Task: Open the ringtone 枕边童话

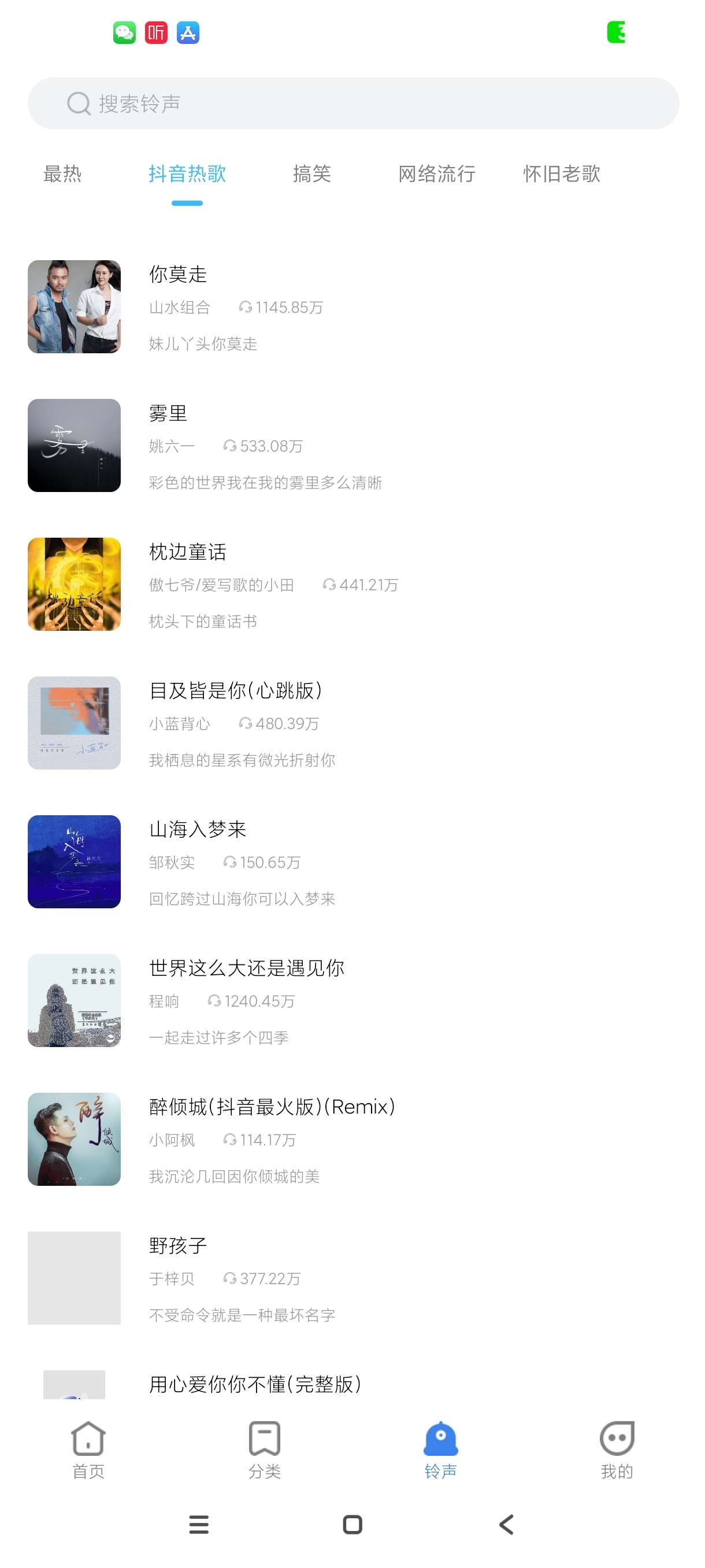Action: (353, 585)
